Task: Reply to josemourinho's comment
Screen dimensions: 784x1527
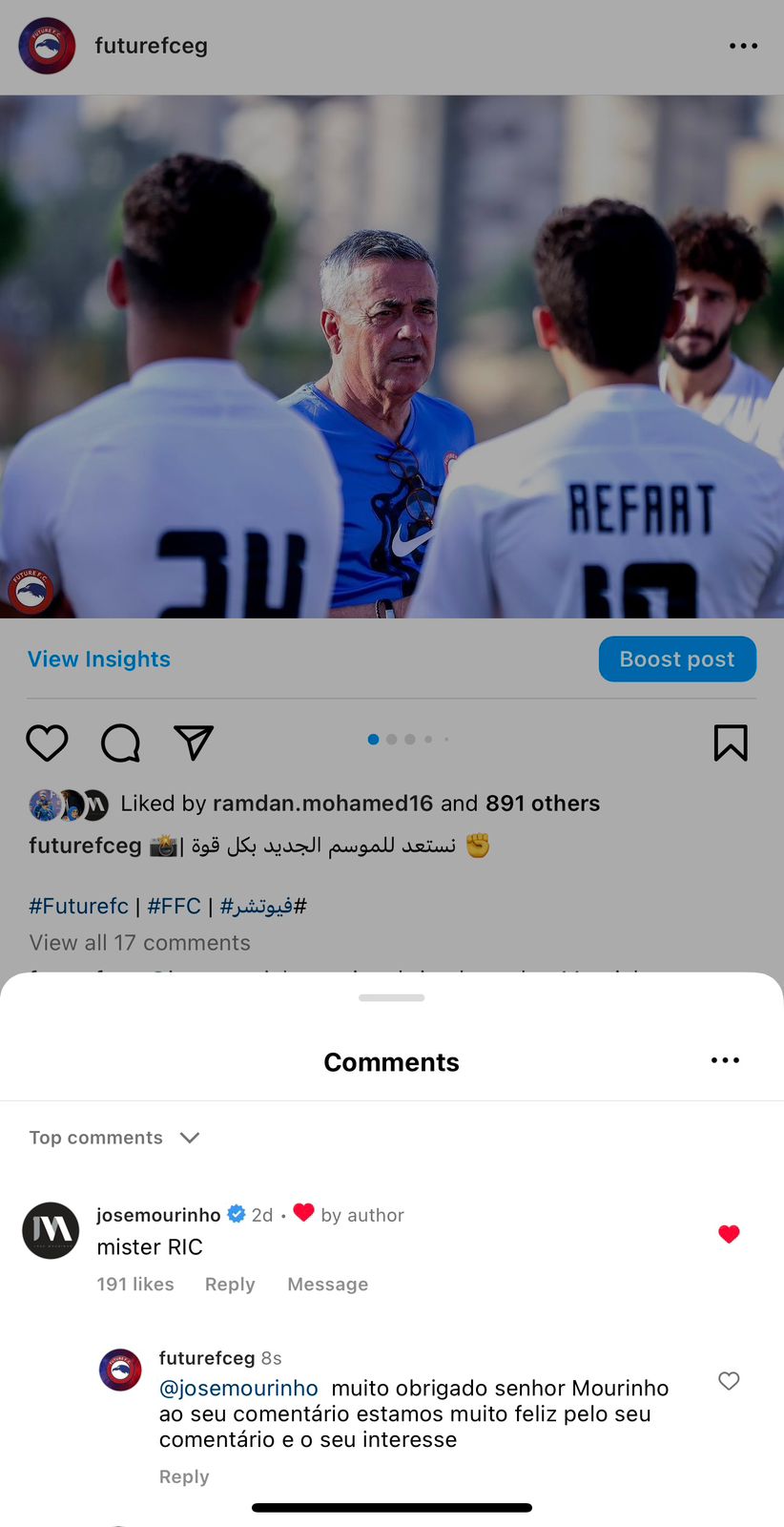Action: (x=230, y=1285)
